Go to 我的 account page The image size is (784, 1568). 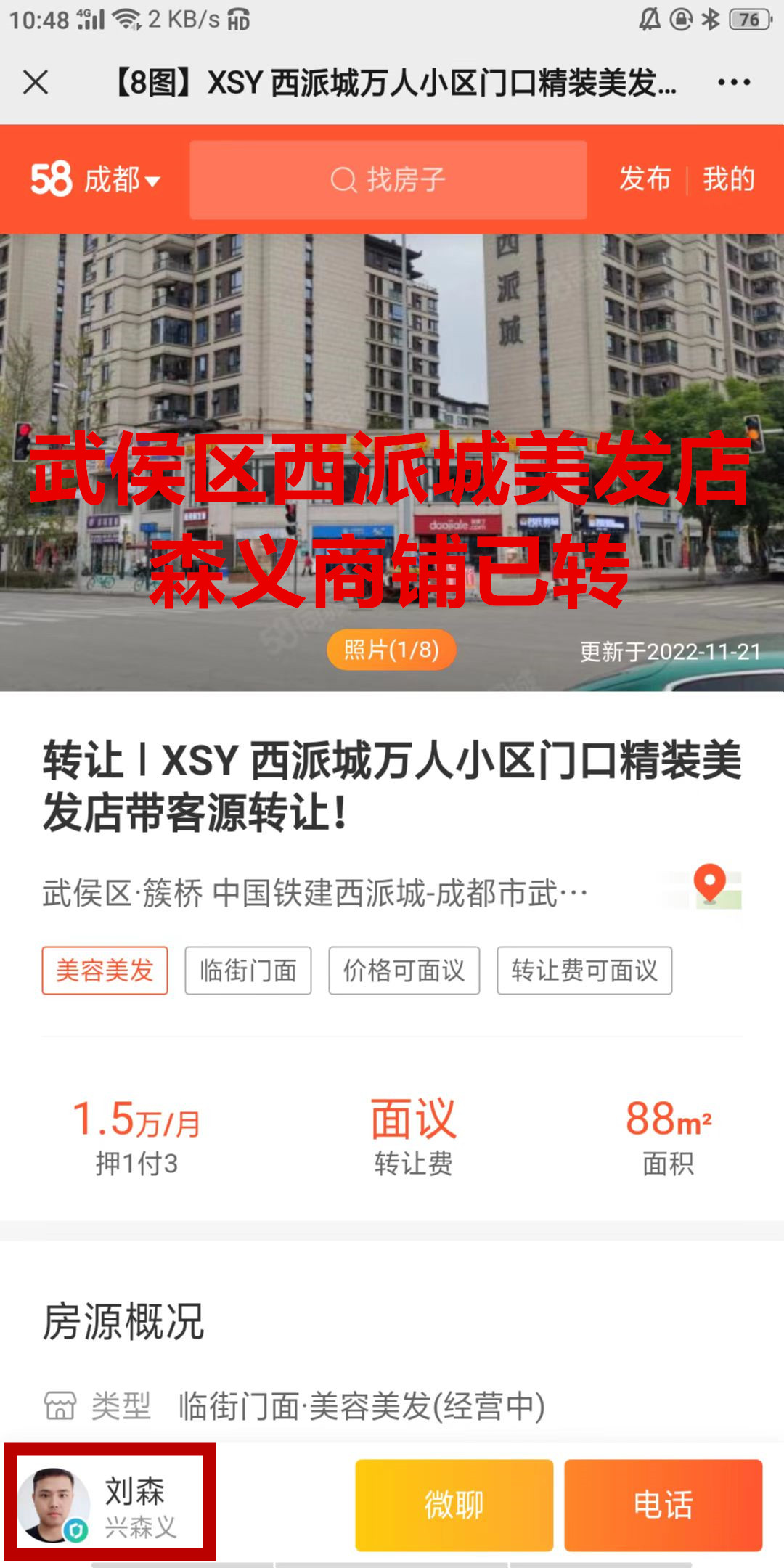click(728, 179)
